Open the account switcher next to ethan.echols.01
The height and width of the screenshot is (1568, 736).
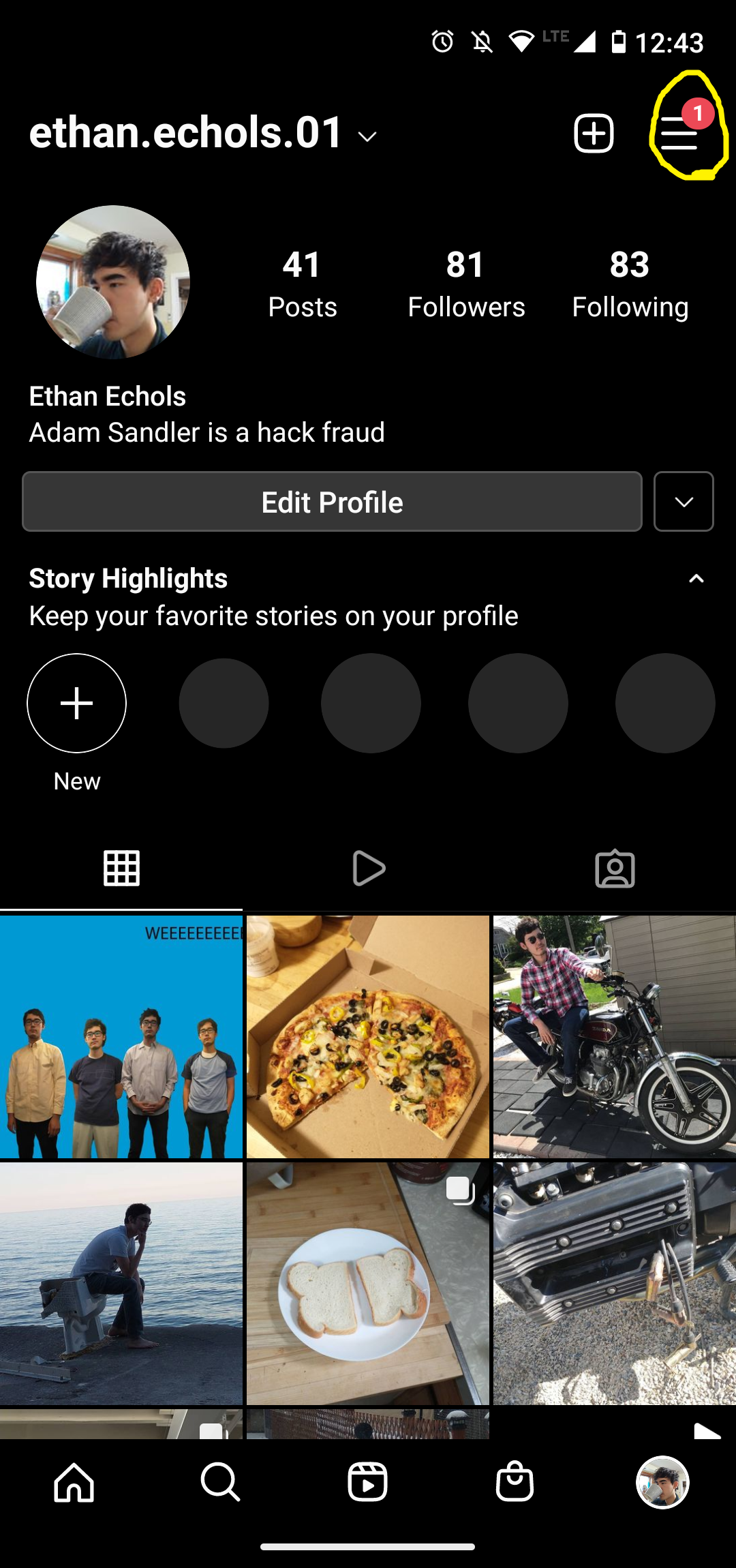(367, 136)
